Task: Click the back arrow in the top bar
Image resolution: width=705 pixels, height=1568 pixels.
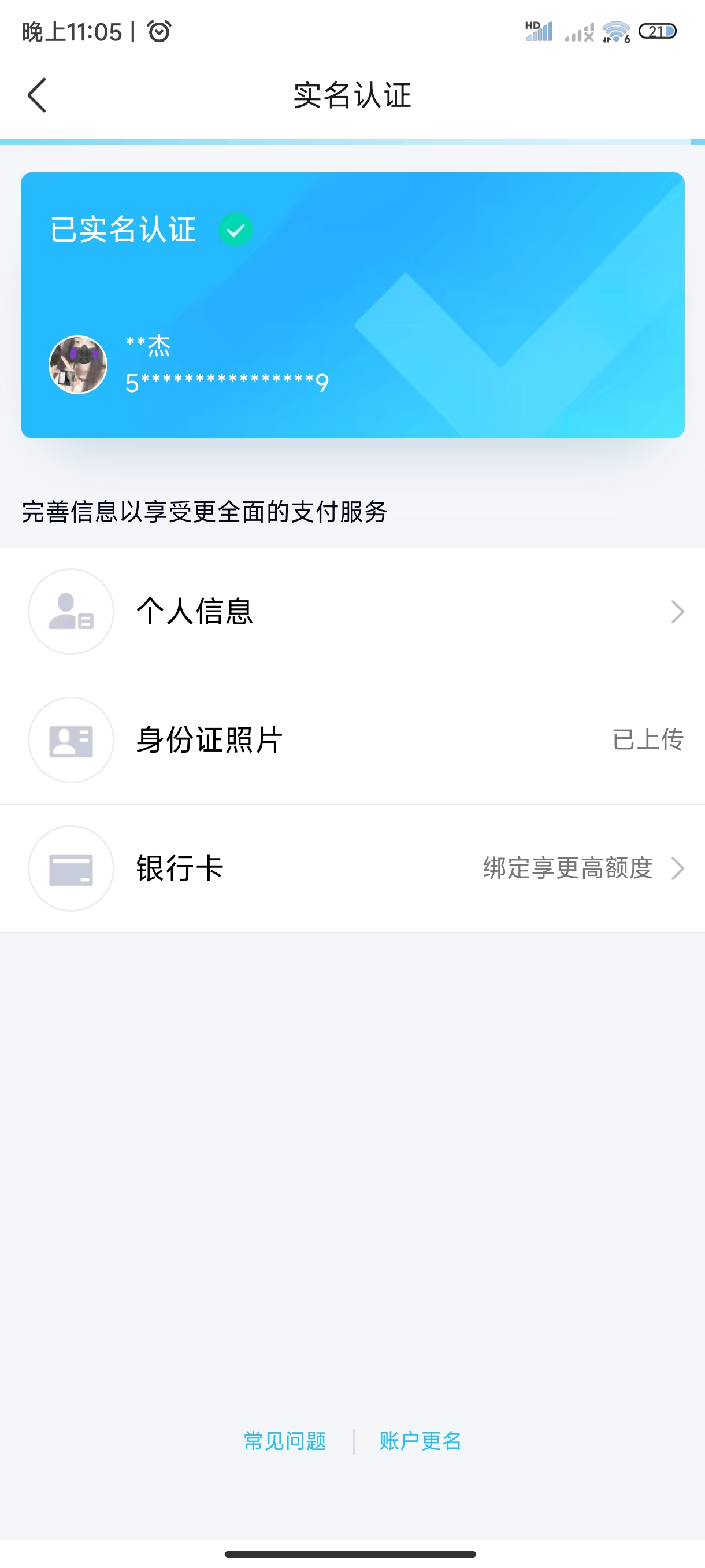Action: click(x=36, y=95)
